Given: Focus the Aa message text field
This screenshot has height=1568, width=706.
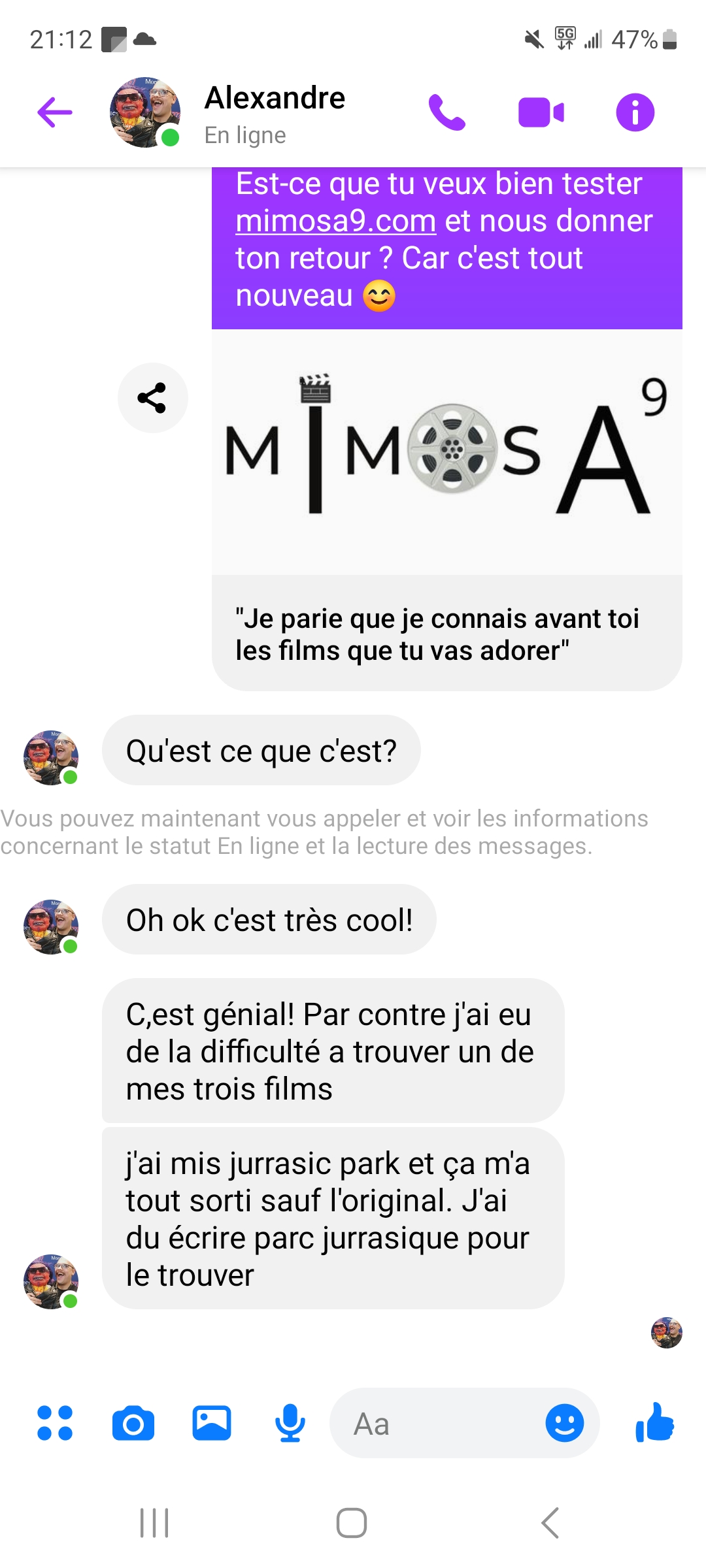Looking at the screenshot, I should pos(438,1423).
